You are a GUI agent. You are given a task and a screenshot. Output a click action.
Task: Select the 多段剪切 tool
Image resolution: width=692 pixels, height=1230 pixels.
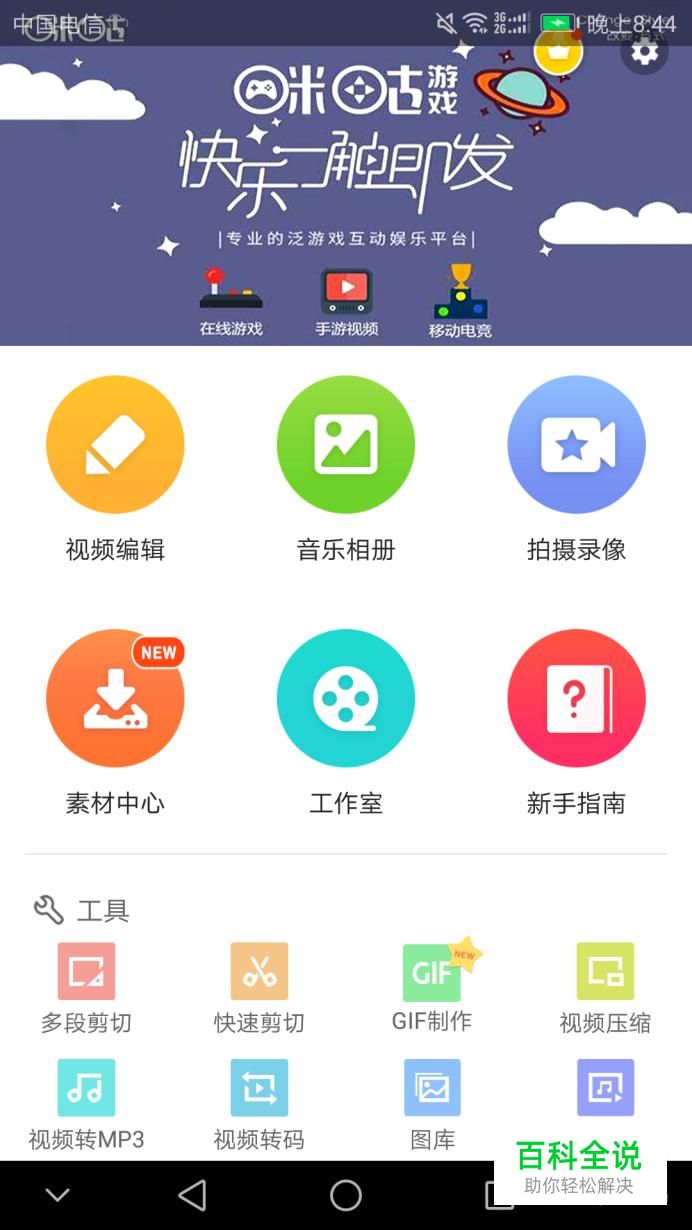[x=86, y=972]
